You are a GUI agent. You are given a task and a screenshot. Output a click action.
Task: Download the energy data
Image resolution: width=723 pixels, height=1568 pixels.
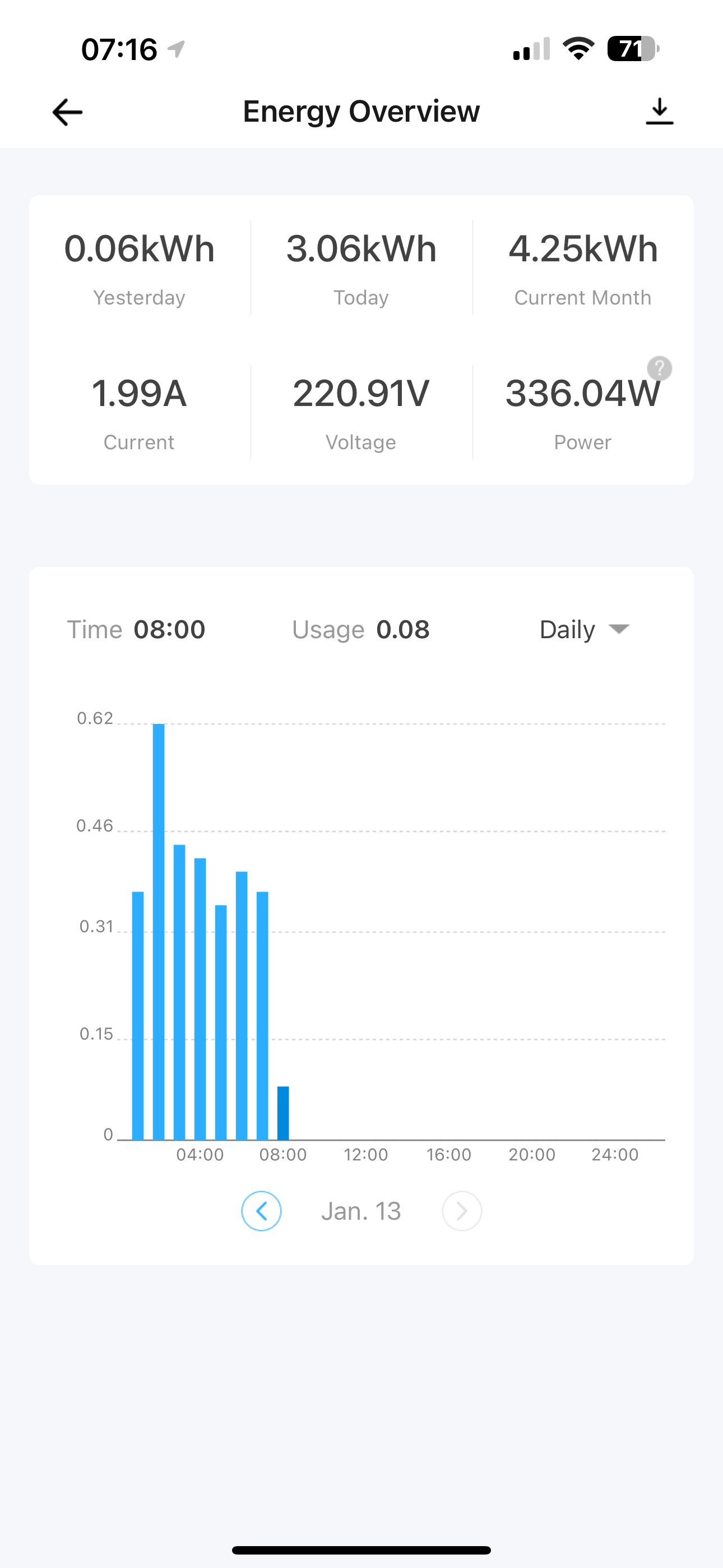659,112
